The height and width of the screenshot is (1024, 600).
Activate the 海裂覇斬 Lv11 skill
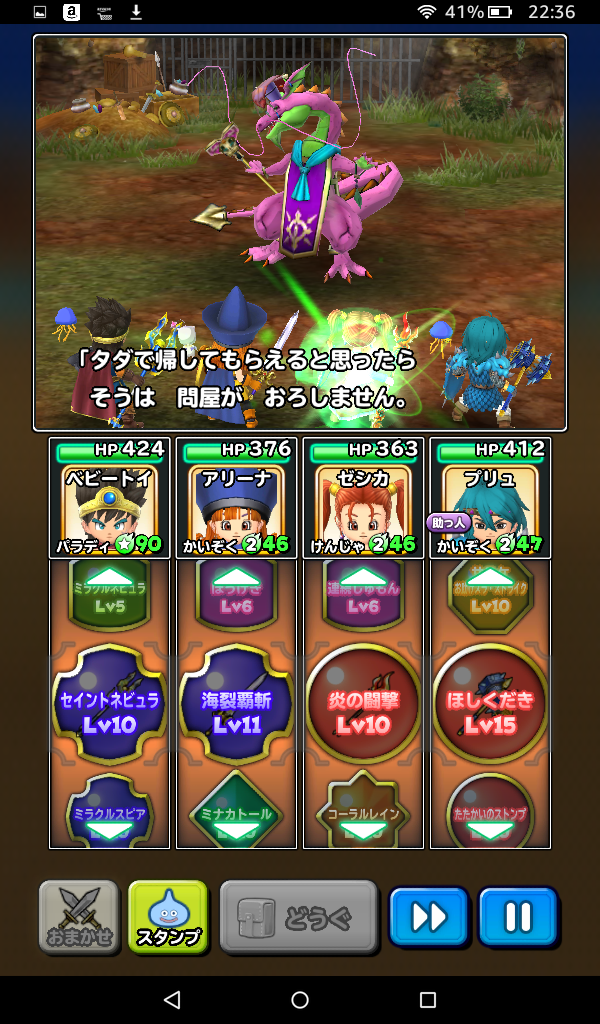point(236,704)
